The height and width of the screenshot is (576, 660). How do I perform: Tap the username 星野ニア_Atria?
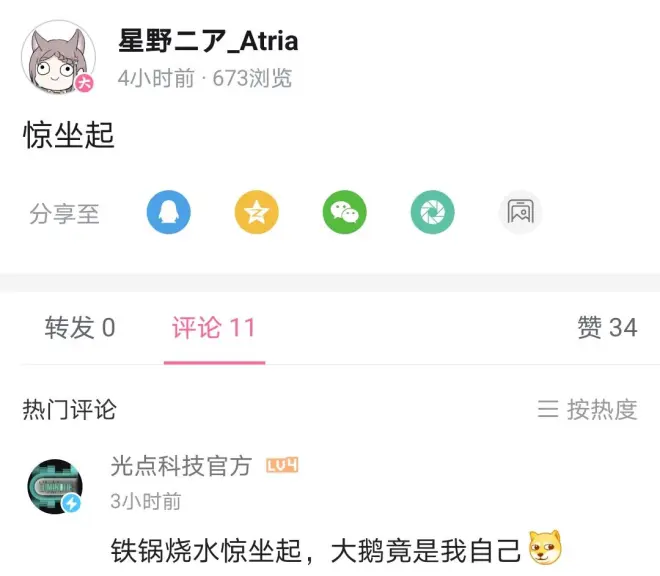[208, 42]
